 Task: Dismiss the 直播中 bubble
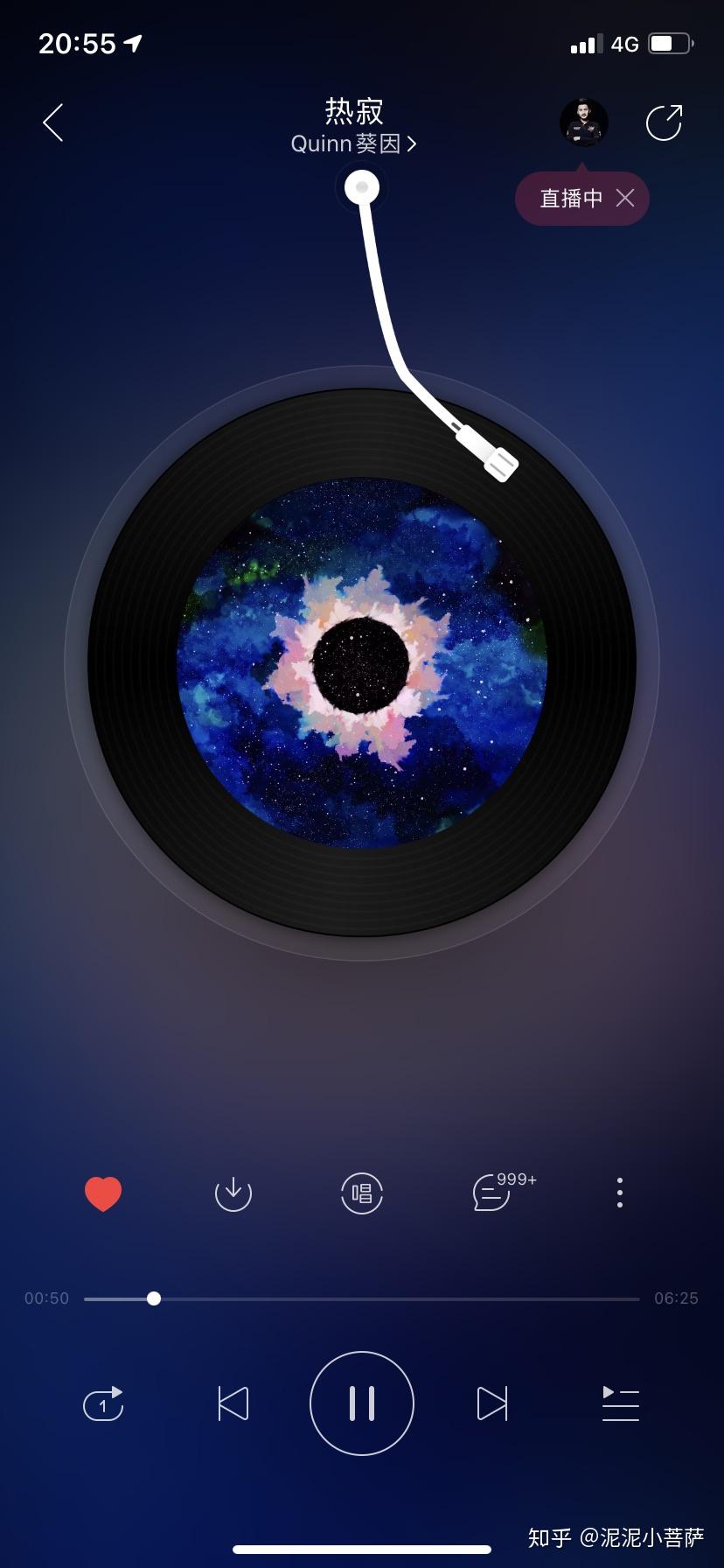tap(625, 199)
